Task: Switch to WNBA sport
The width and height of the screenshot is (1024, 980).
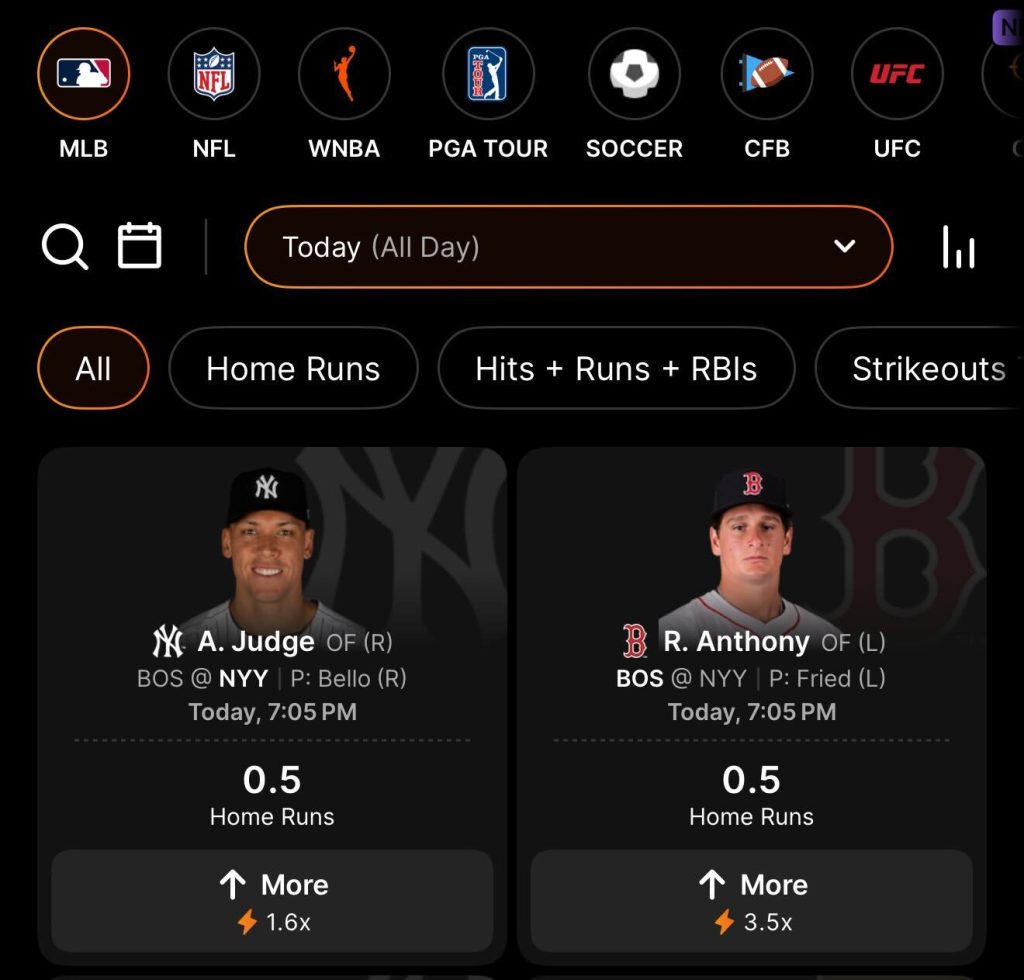Action: [x=344, y=75]
